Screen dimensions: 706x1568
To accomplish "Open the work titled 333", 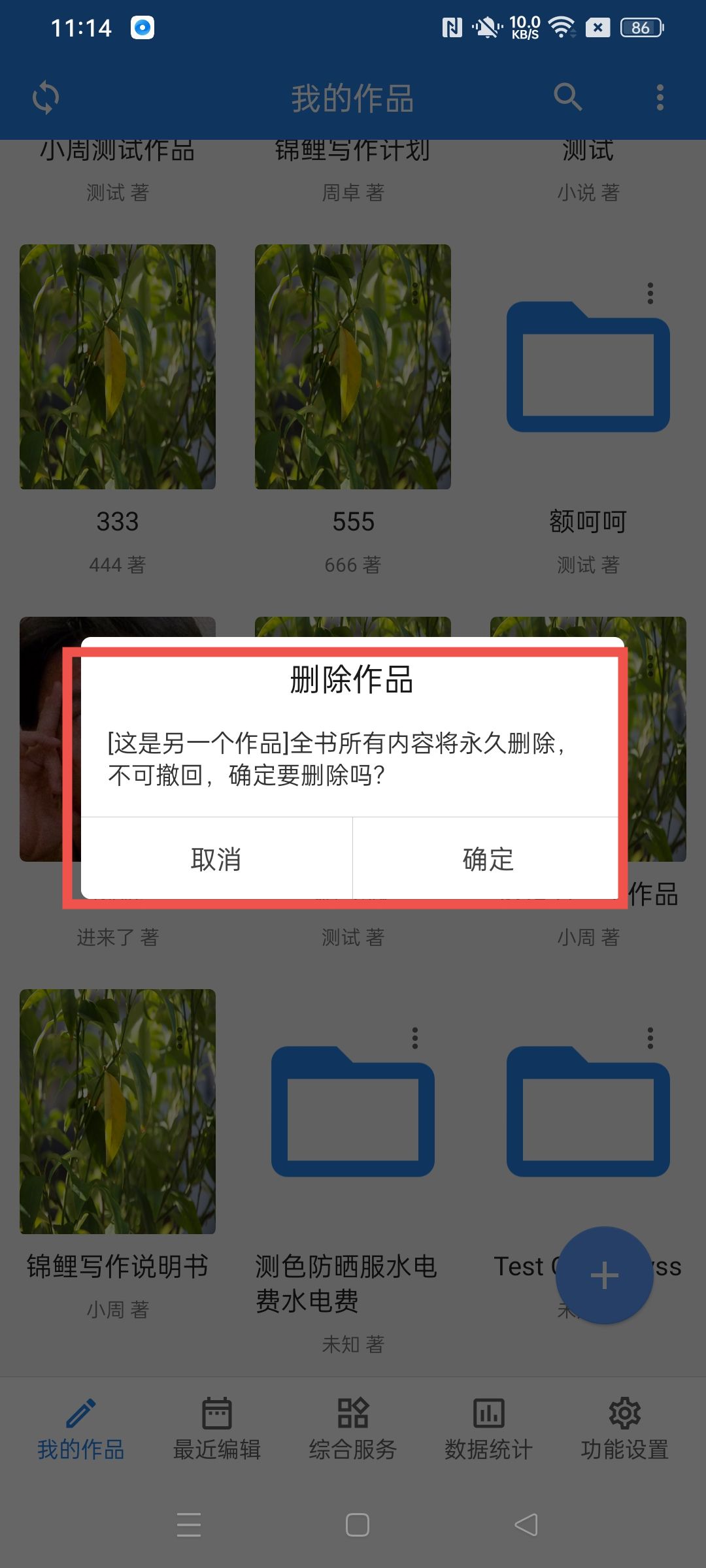I will point(118,367).
